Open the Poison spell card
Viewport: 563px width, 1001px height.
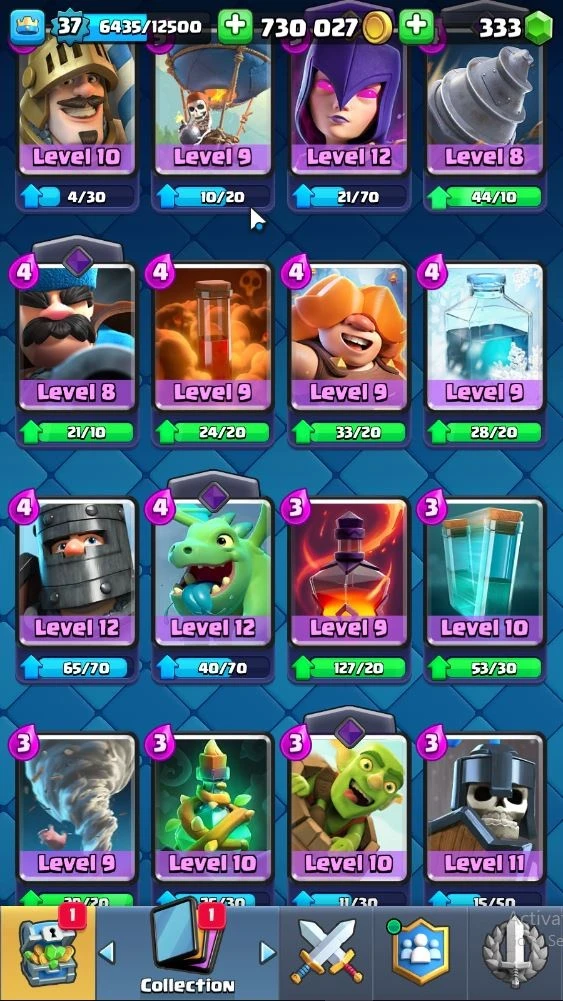(x=213, y=336)
